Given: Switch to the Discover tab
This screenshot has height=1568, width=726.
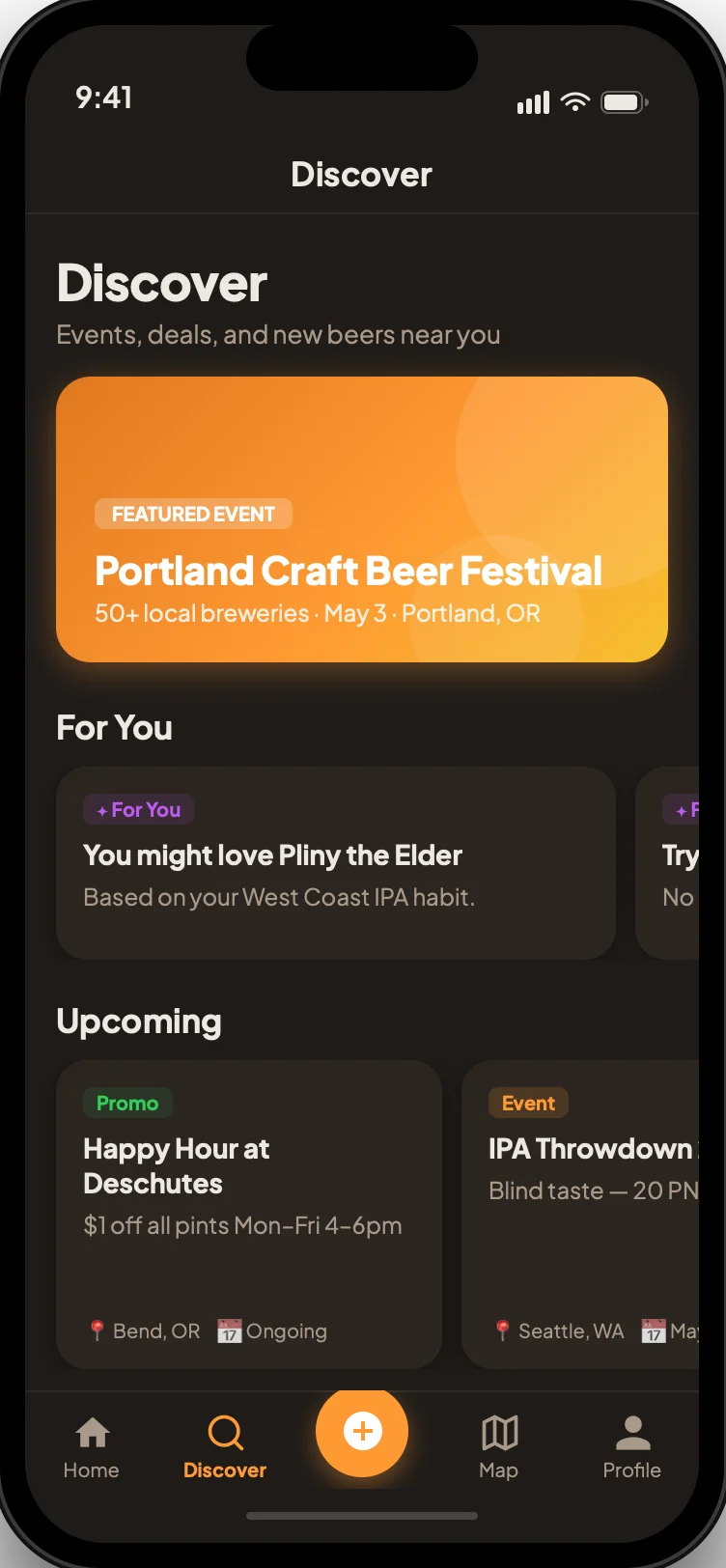Looking at the screenshot, I should coord(224,1444).
